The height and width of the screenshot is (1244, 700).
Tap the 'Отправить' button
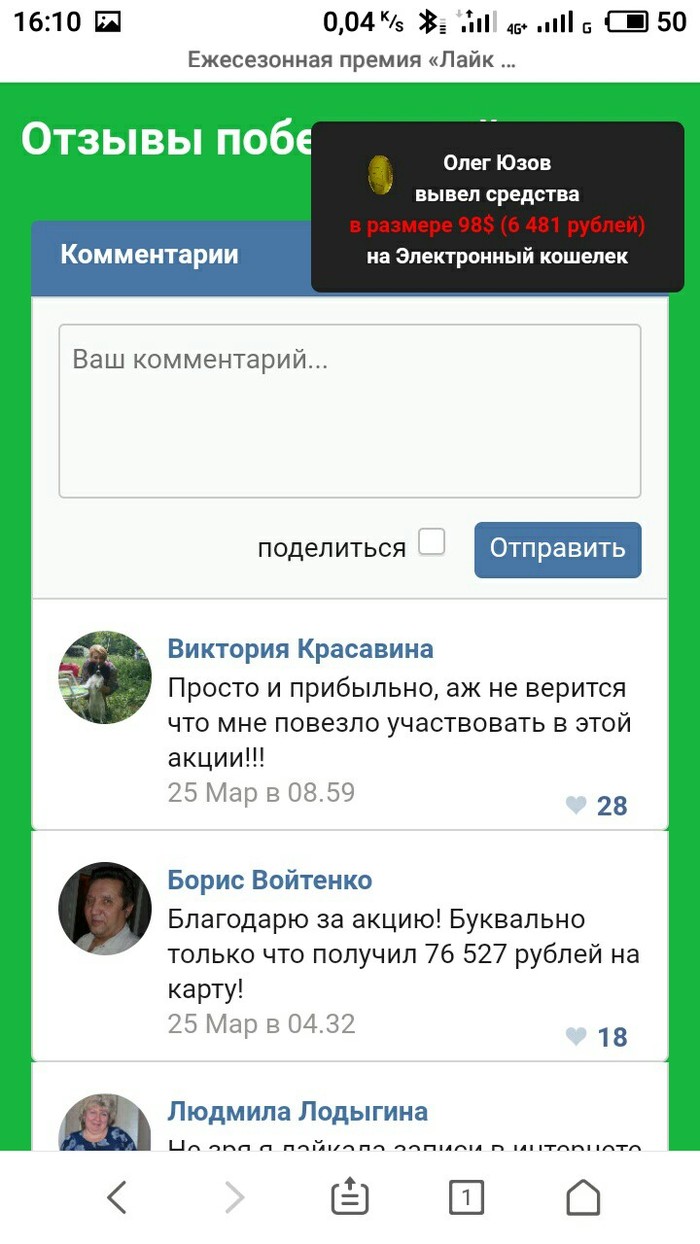pos(557,549)
